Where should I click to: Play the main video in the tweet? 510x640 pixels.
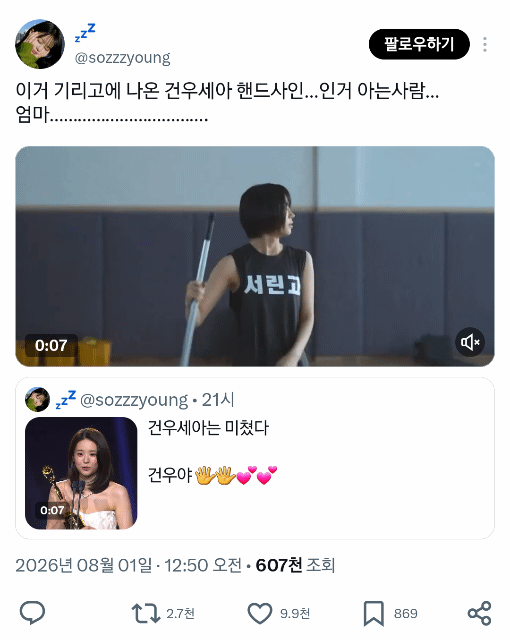[255, 256]
